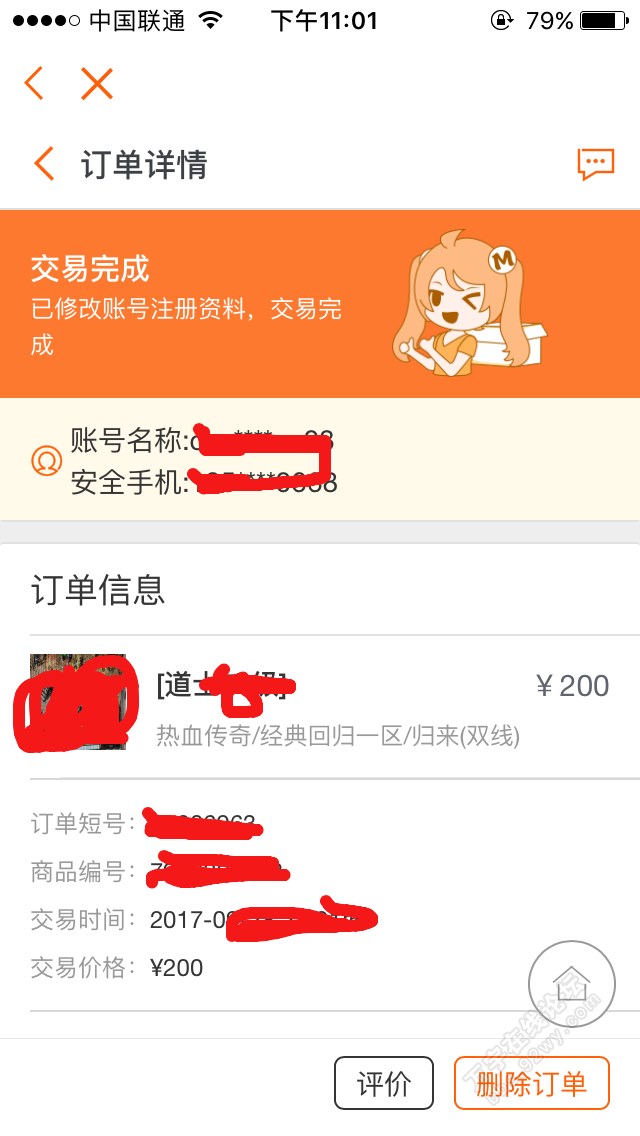Return from the 订单详情 page

43,164
